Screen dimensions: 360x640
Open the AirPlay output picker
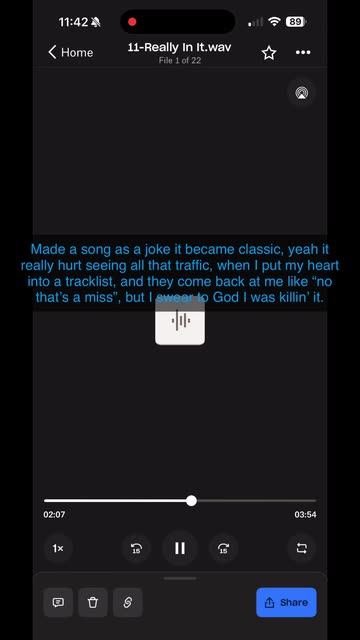[x=302, y=93]
